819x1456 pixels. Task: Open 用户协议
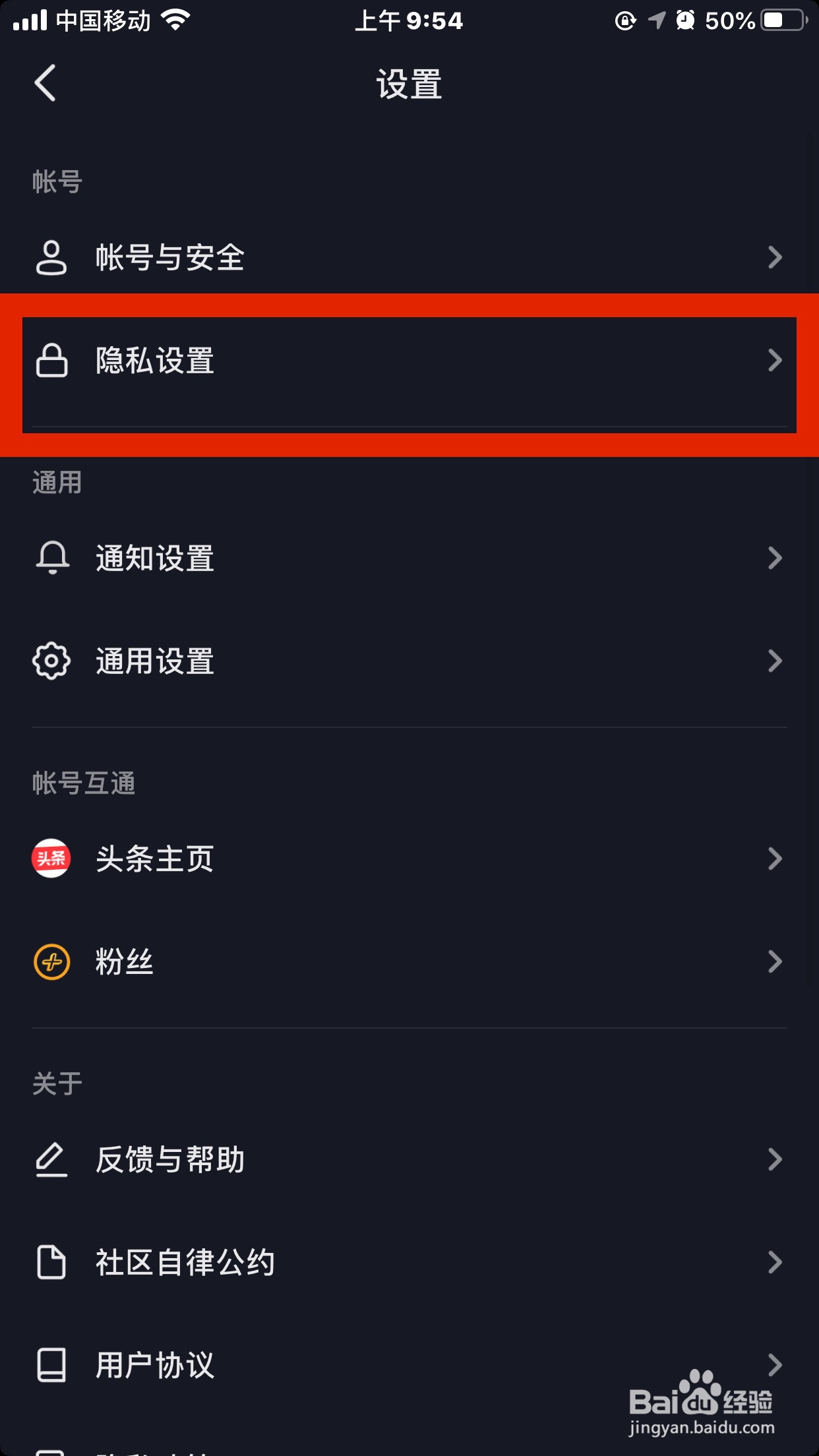(x=409, y=1365)
